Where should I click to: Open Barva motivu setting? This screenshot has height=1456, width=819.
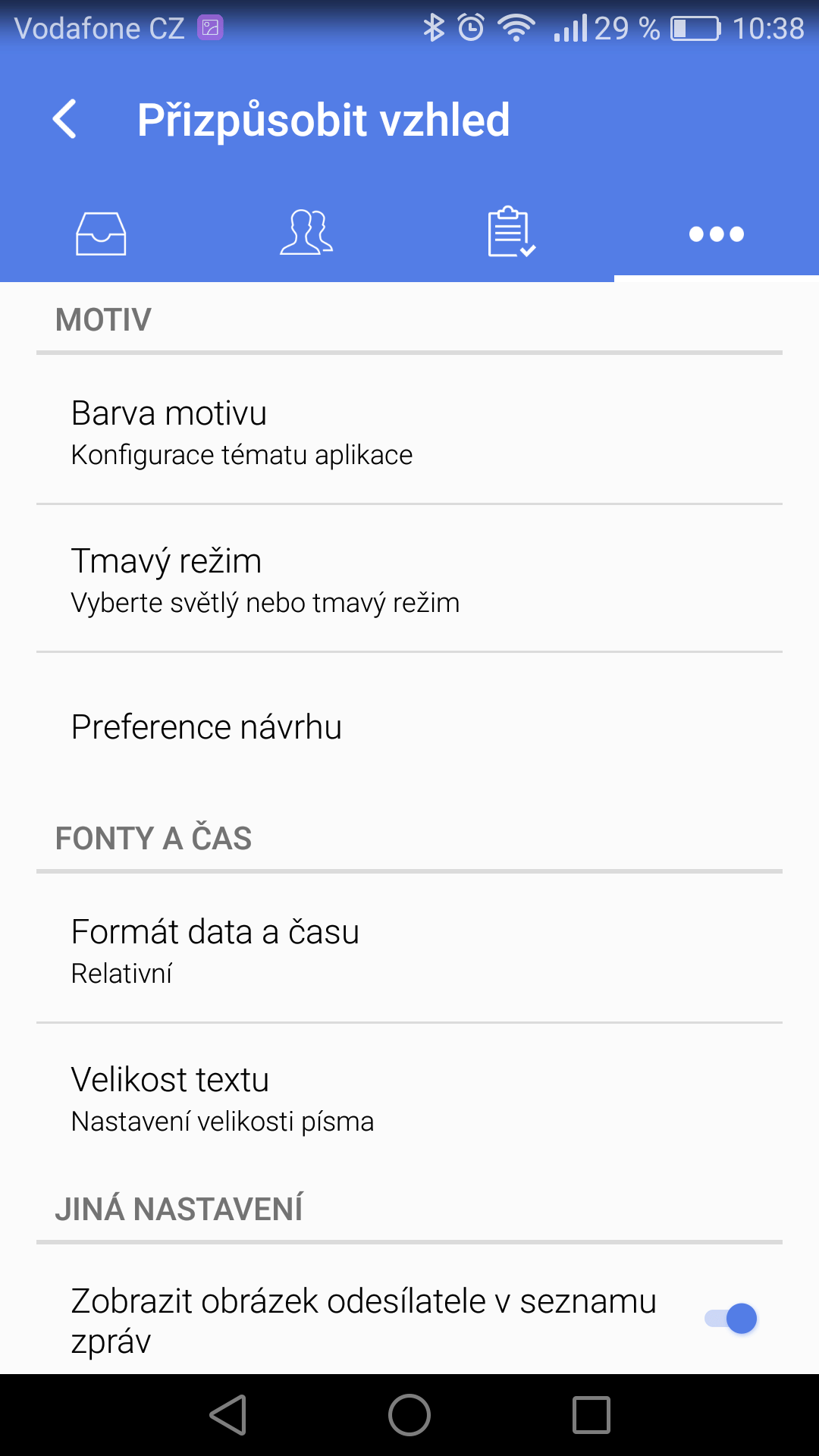409,431
